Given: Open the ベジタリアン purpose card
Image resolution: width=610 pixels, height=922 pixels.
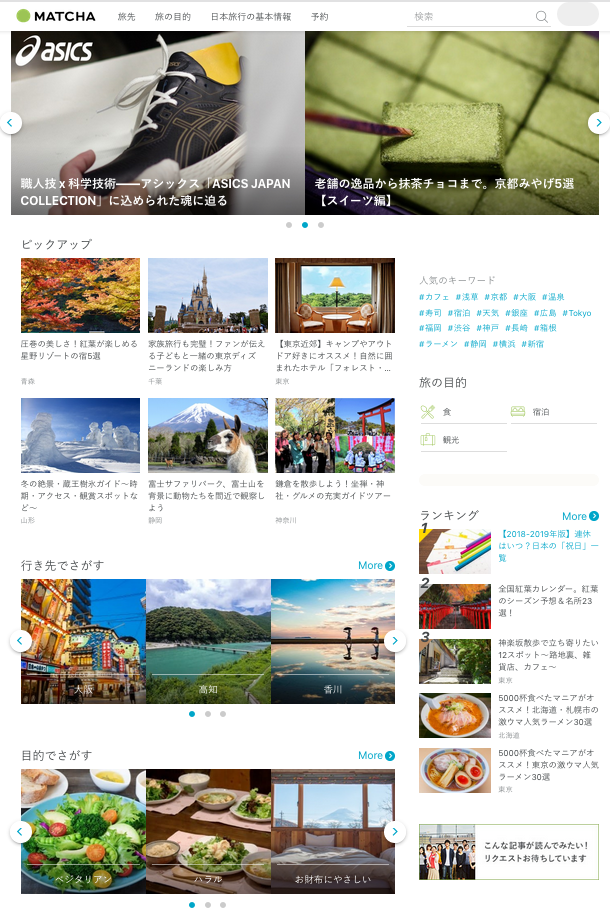Looking at the screenshot, I should [83, 831].
